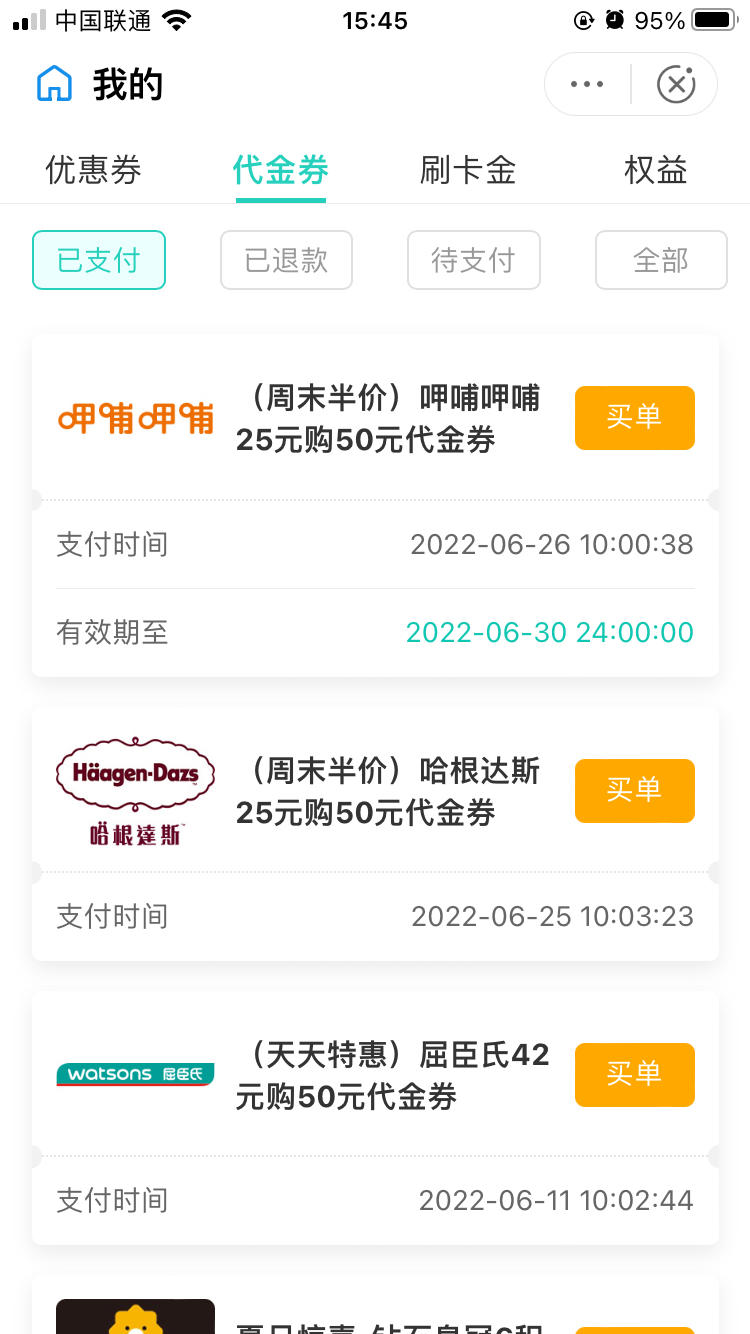Switch to the 优惠券 tab

pyautogui.click(x=93, y=170)
